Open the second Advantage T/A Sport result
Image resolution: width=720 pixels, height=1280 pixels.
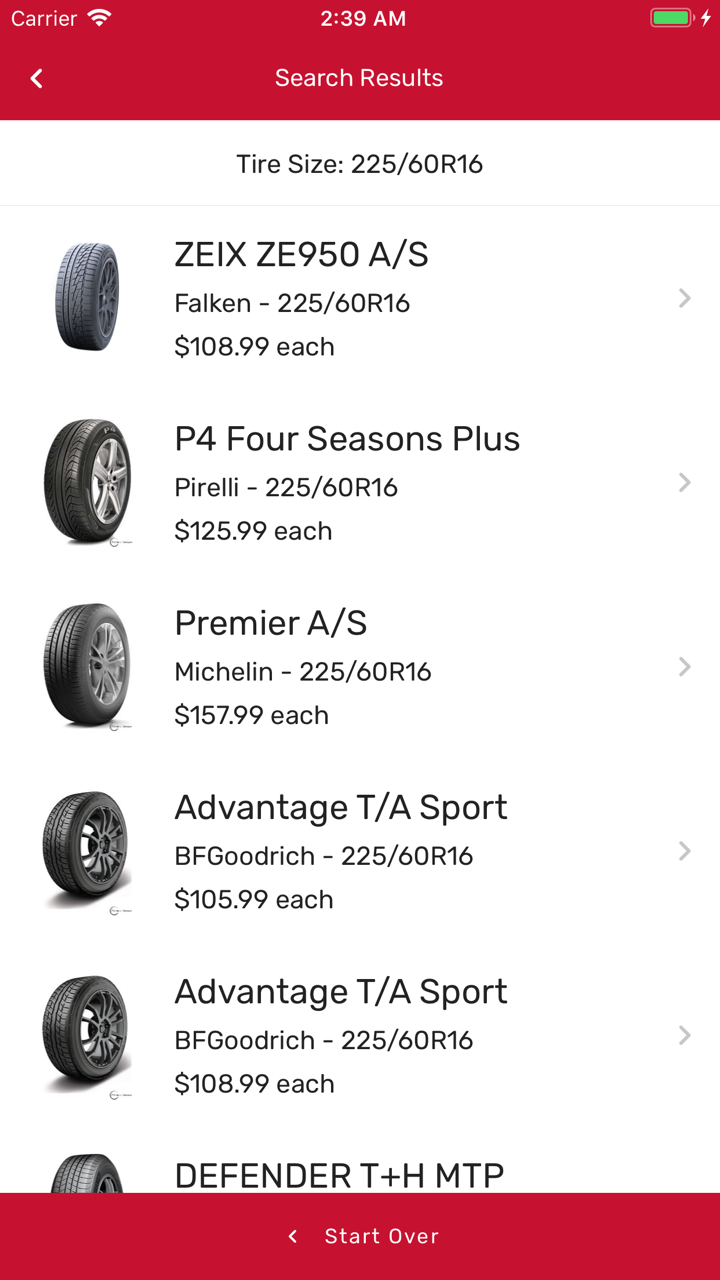pos(684,1035)
